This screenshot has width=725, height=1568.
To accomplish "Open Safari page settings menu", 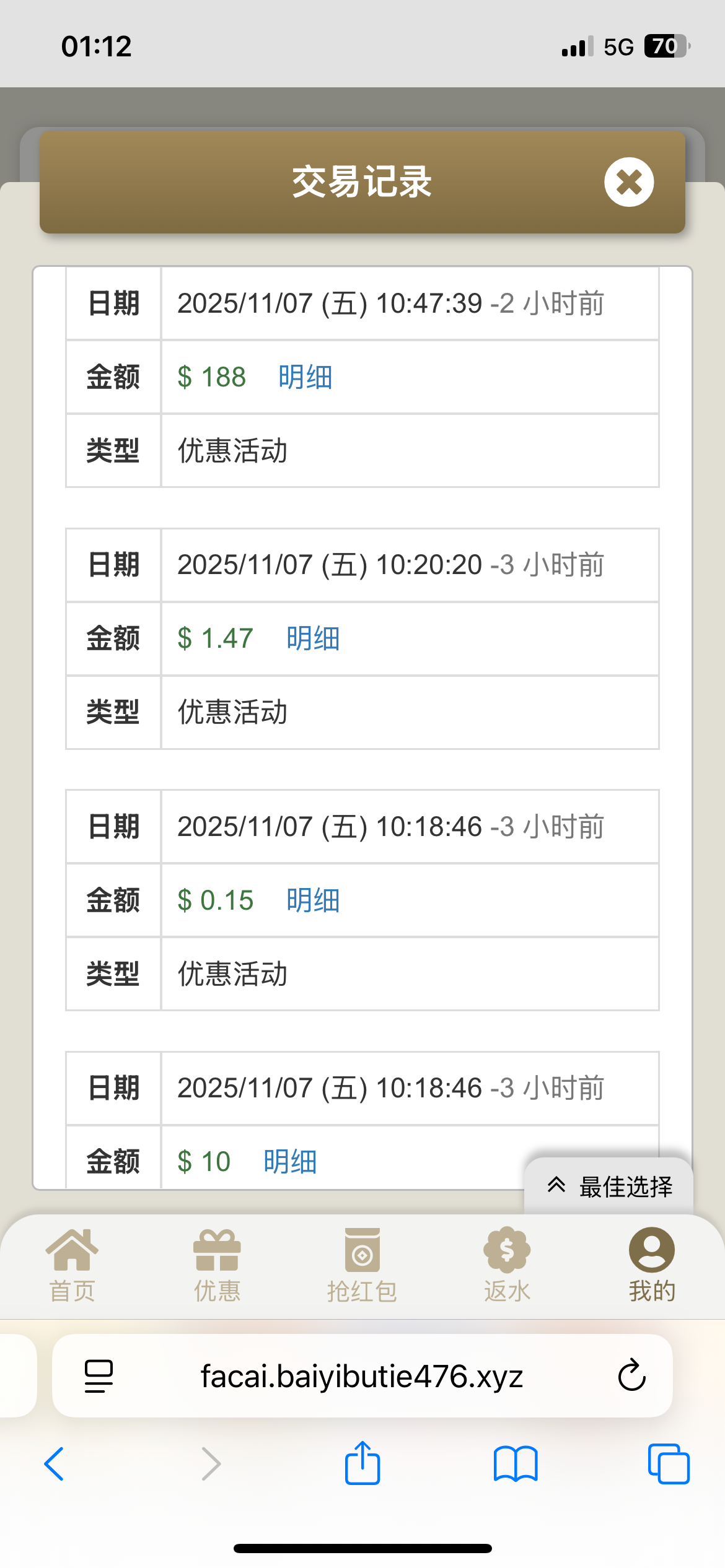I will click(x=99, y=1377).
